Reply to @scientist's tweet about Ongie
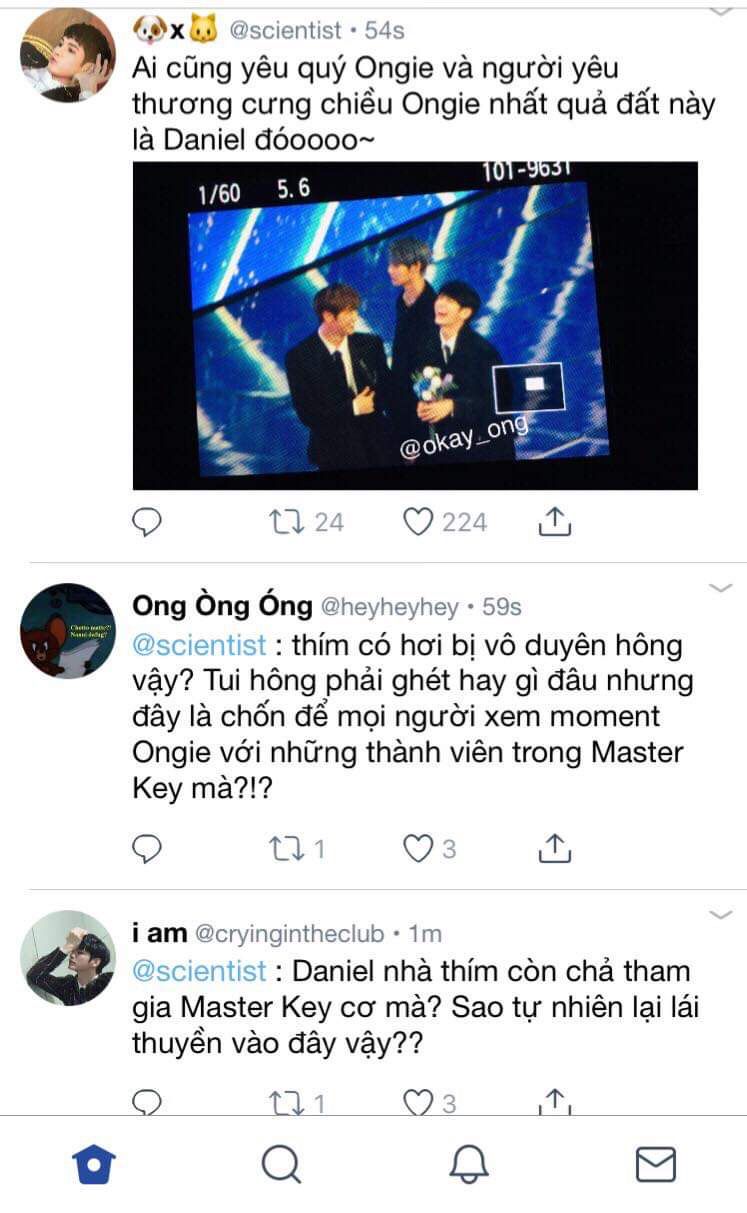 [147, 521]
